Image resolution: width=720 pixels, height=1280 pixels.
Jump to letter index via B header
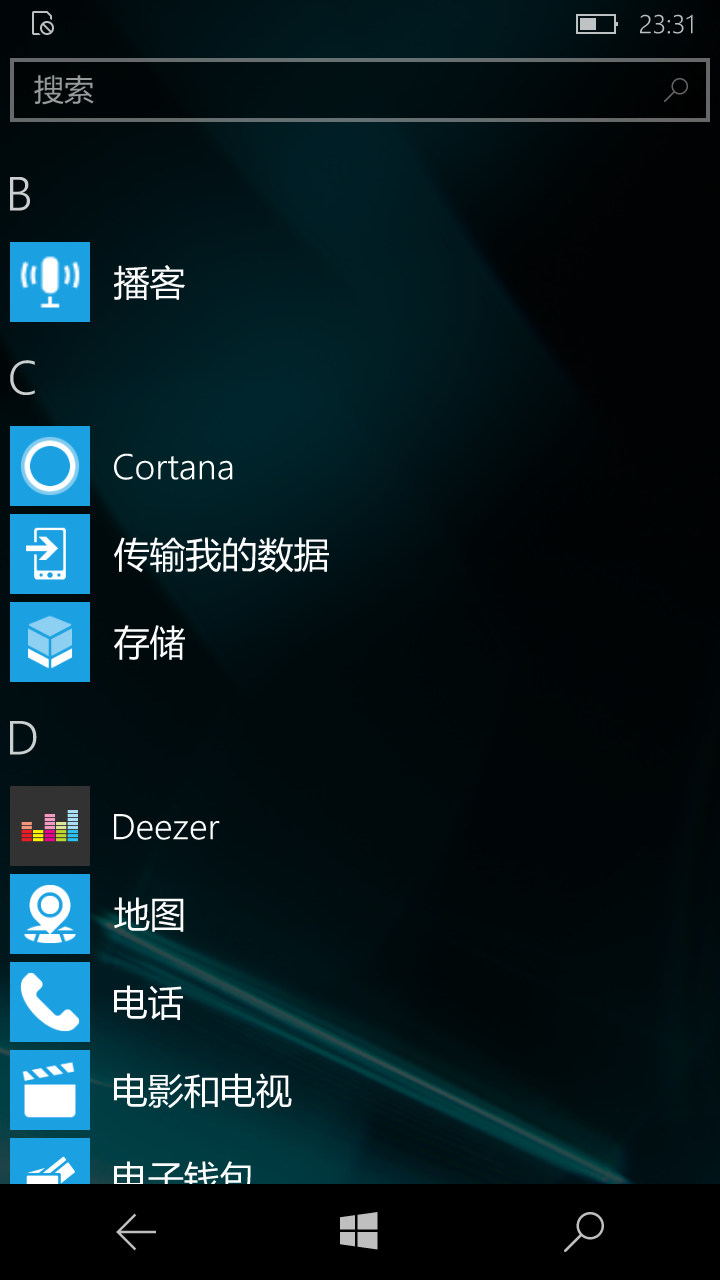(20, 194)
